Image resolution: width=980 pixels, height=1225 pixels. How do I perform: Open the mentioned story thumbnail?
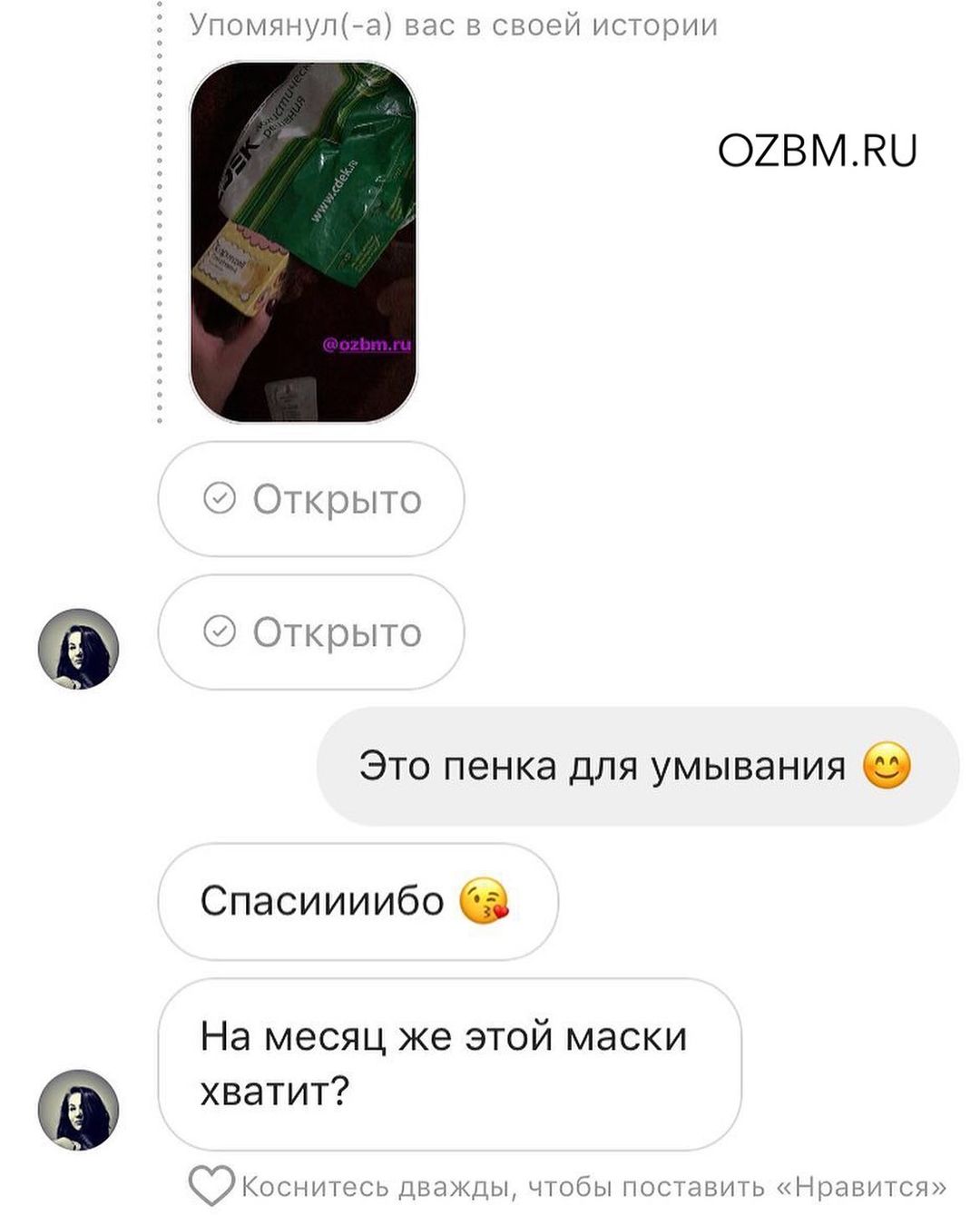[x=303, y=241]
